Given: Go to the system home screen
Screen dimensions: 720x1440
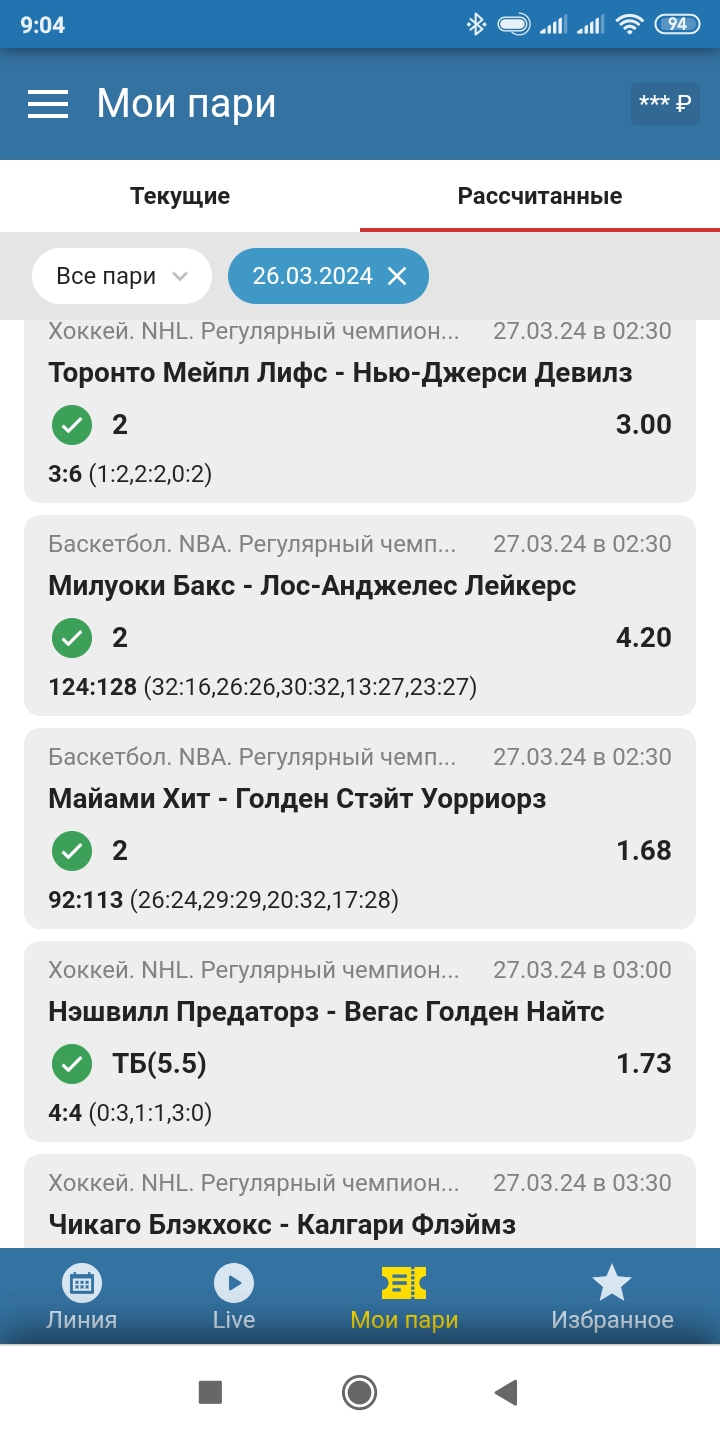Looking at the screenshot, I should (359, 1392).
